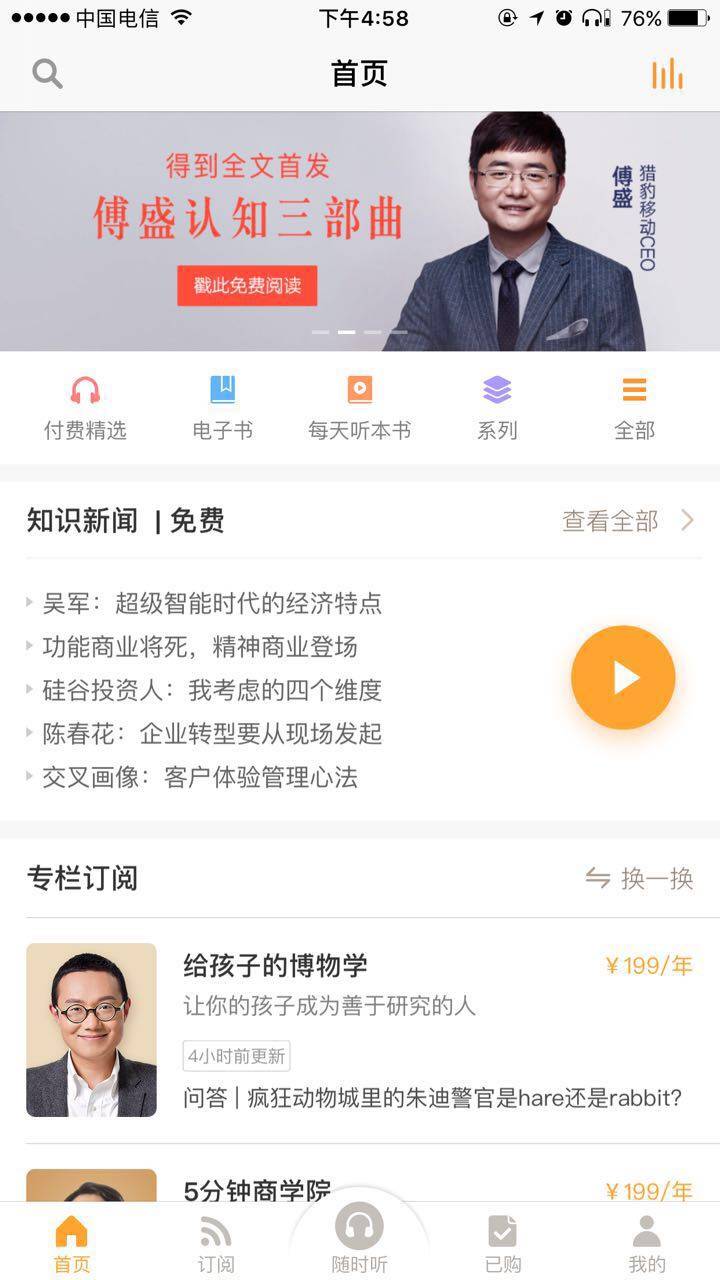Tap 查看全部 for knowledge news
This screenshot has width=720, height=1280.
pyautogui.click(x=627, y=521)
